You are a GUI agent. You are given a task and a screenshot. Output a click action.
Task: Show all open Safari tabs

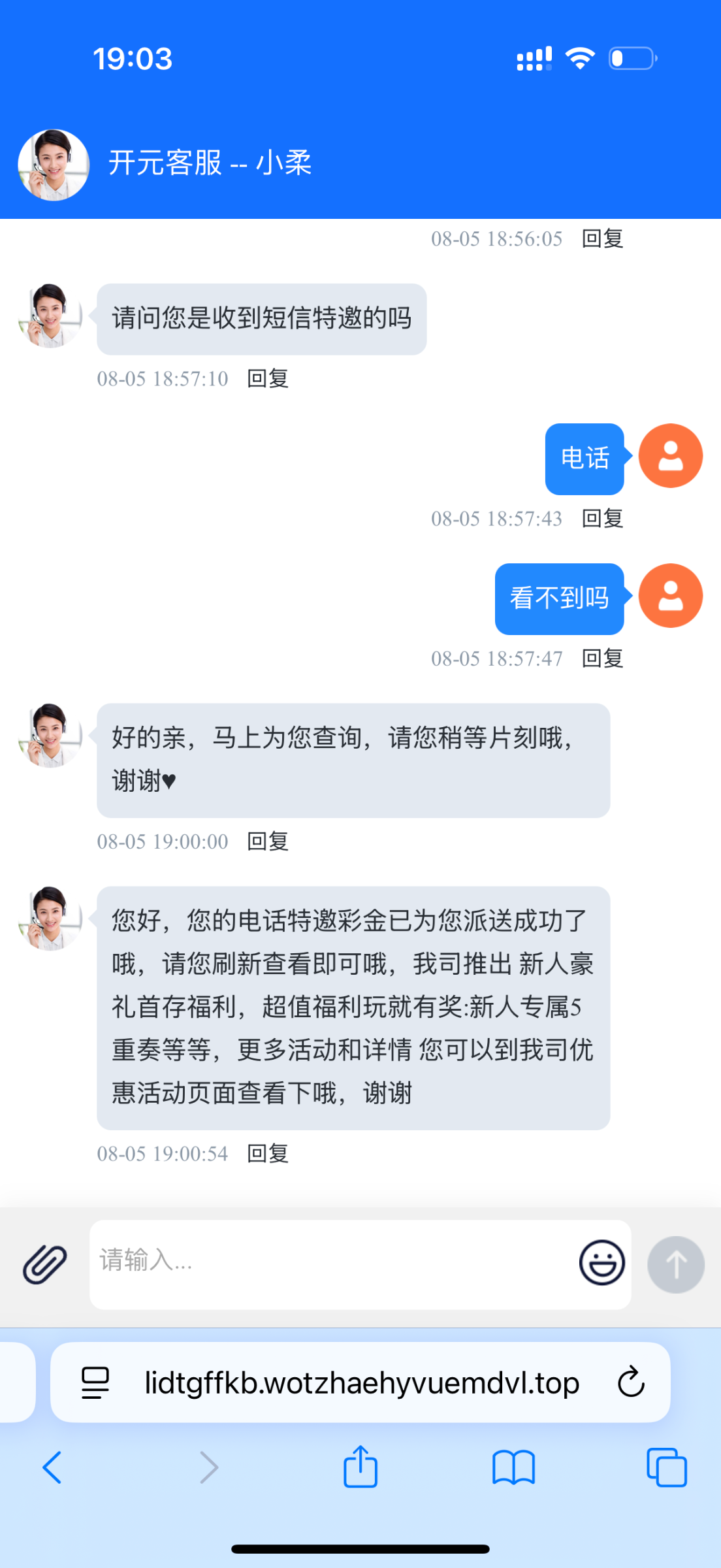coord(666,1467)
